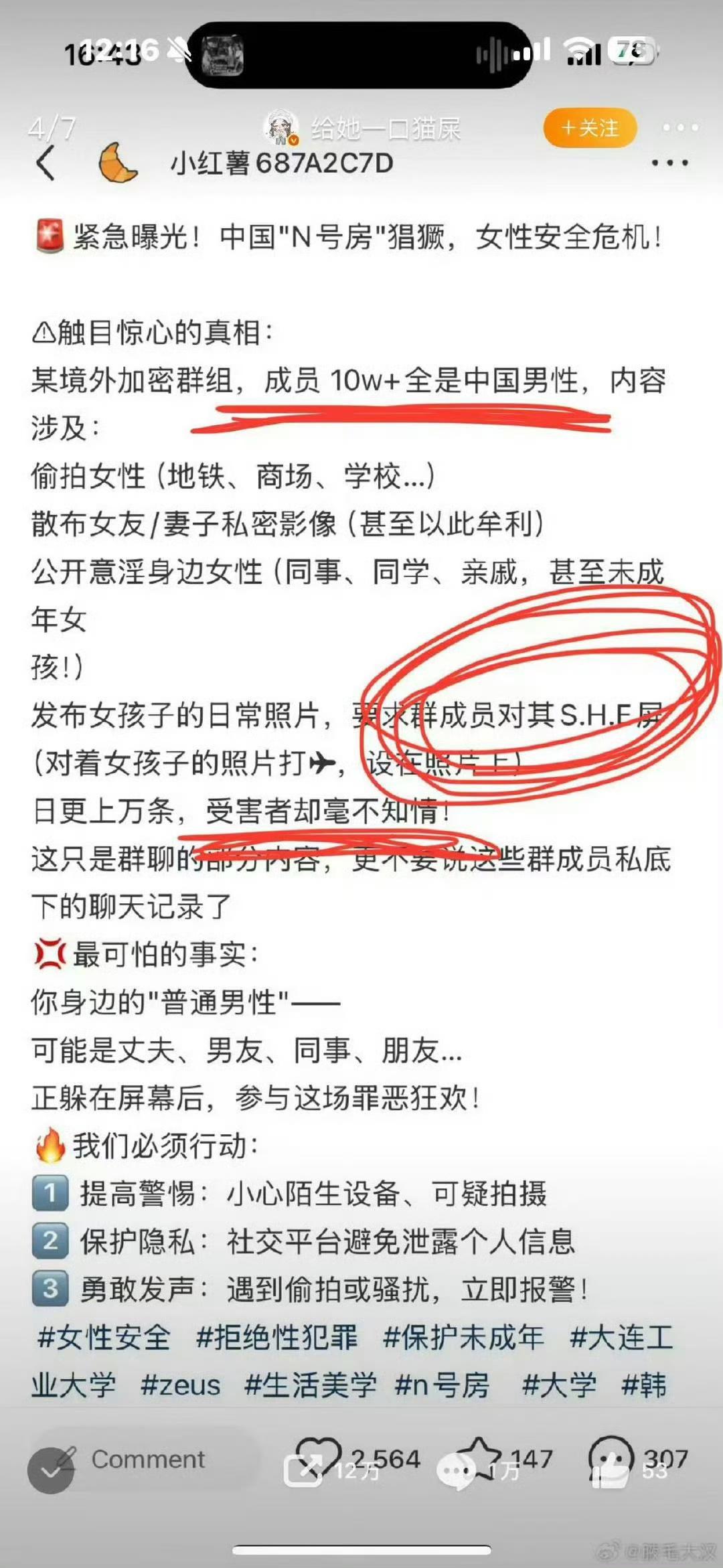Open the white overflow menu beside +关注
This screenshot has width=723, height=1568.
[x=680, y=128]
